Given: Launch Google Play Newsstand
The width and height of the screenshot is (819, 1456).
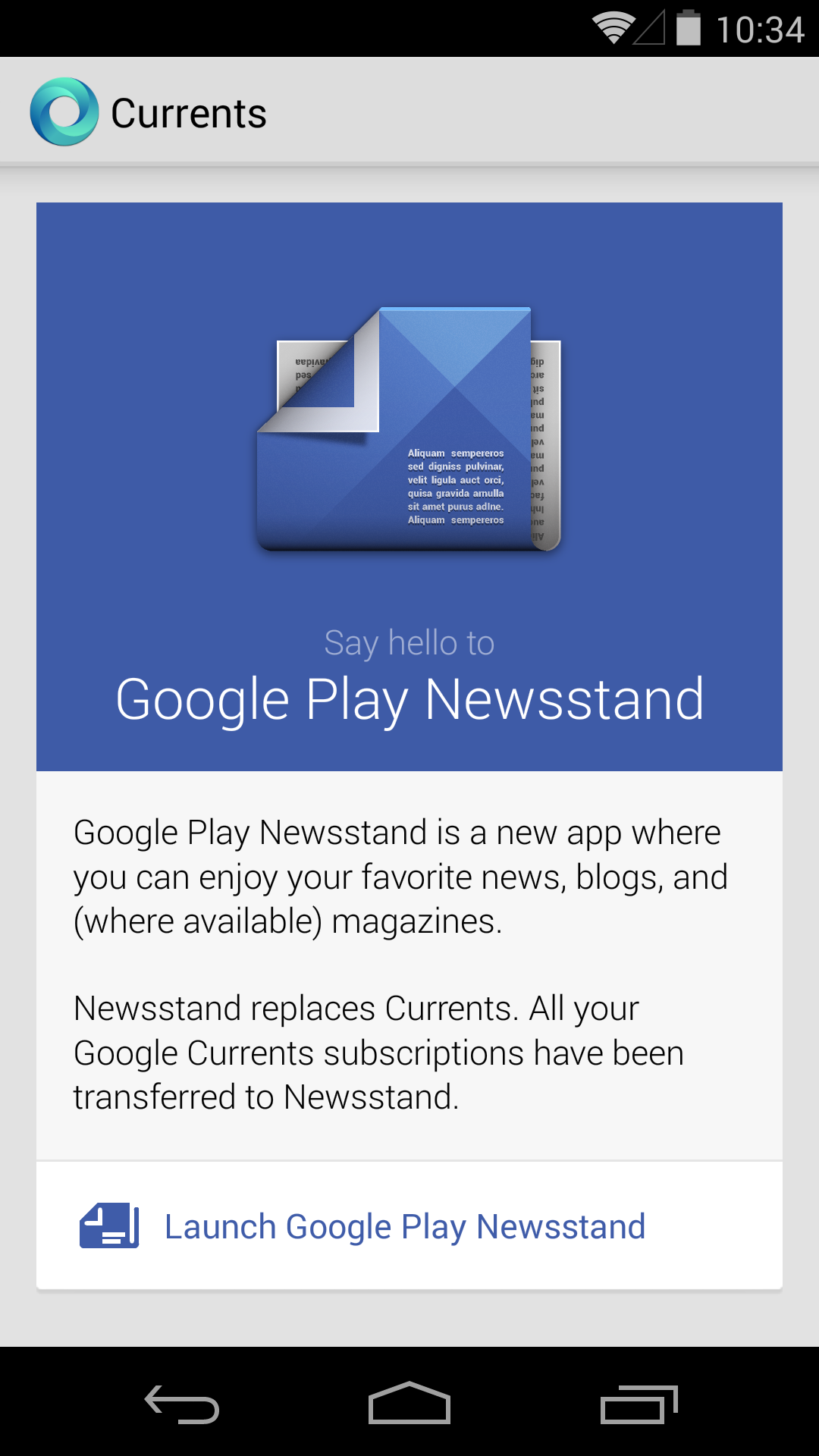Looking at the screenshot, I should pyautogui.click(x=405, y=1226).
